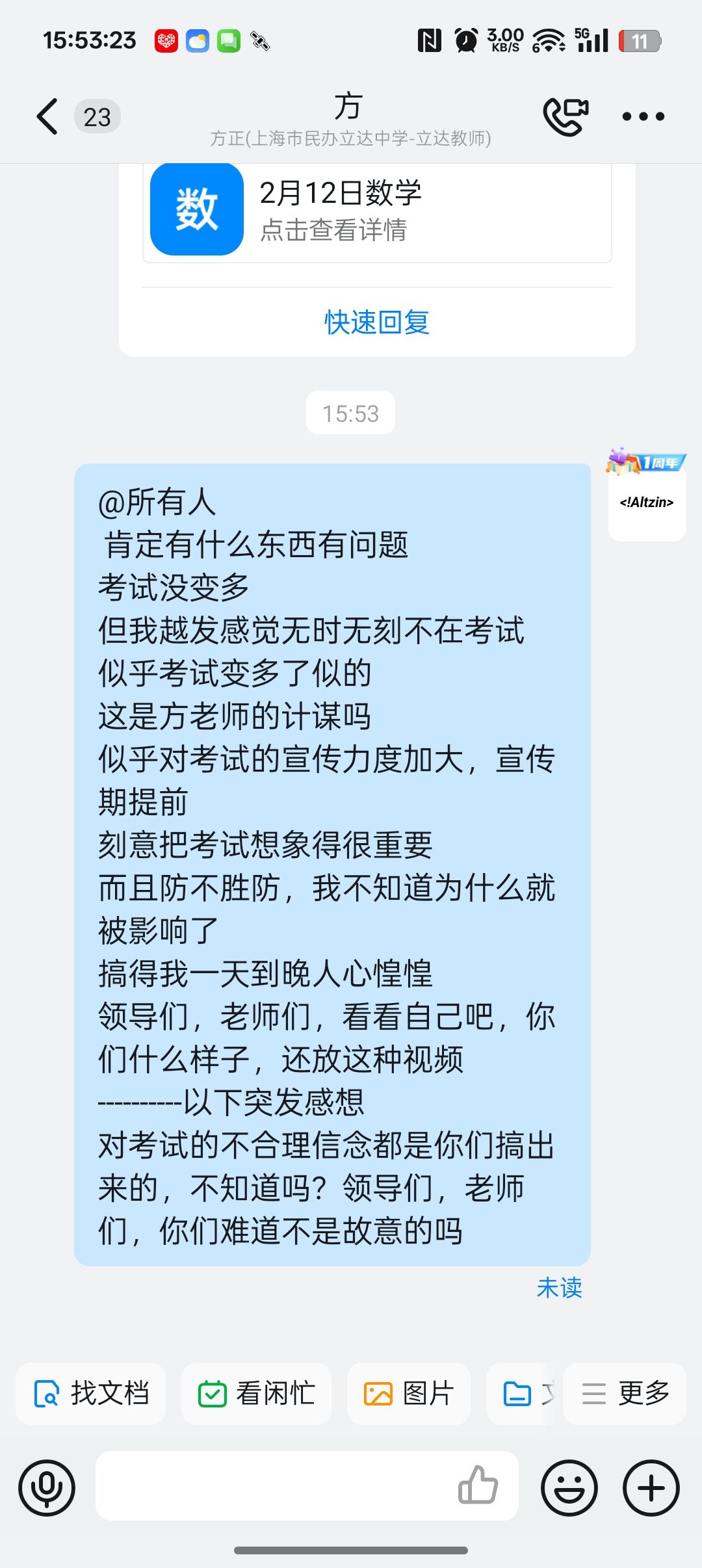The width and height of the screenshot is (702, 1568).
Task: Open 找文档 shortcut
Action: click(x=91, y=1394)
